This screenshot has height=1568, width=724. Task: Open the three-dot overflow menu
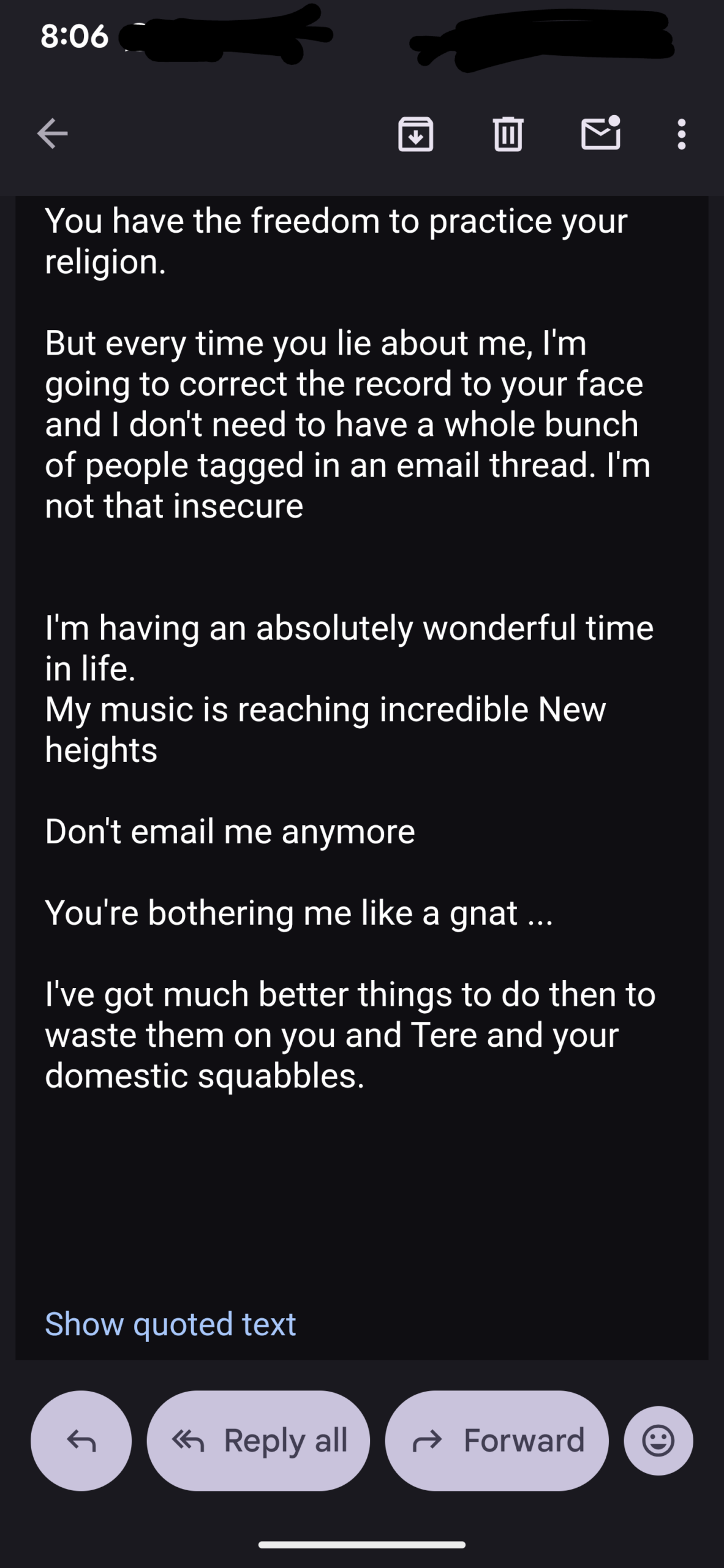pos(681,134)
